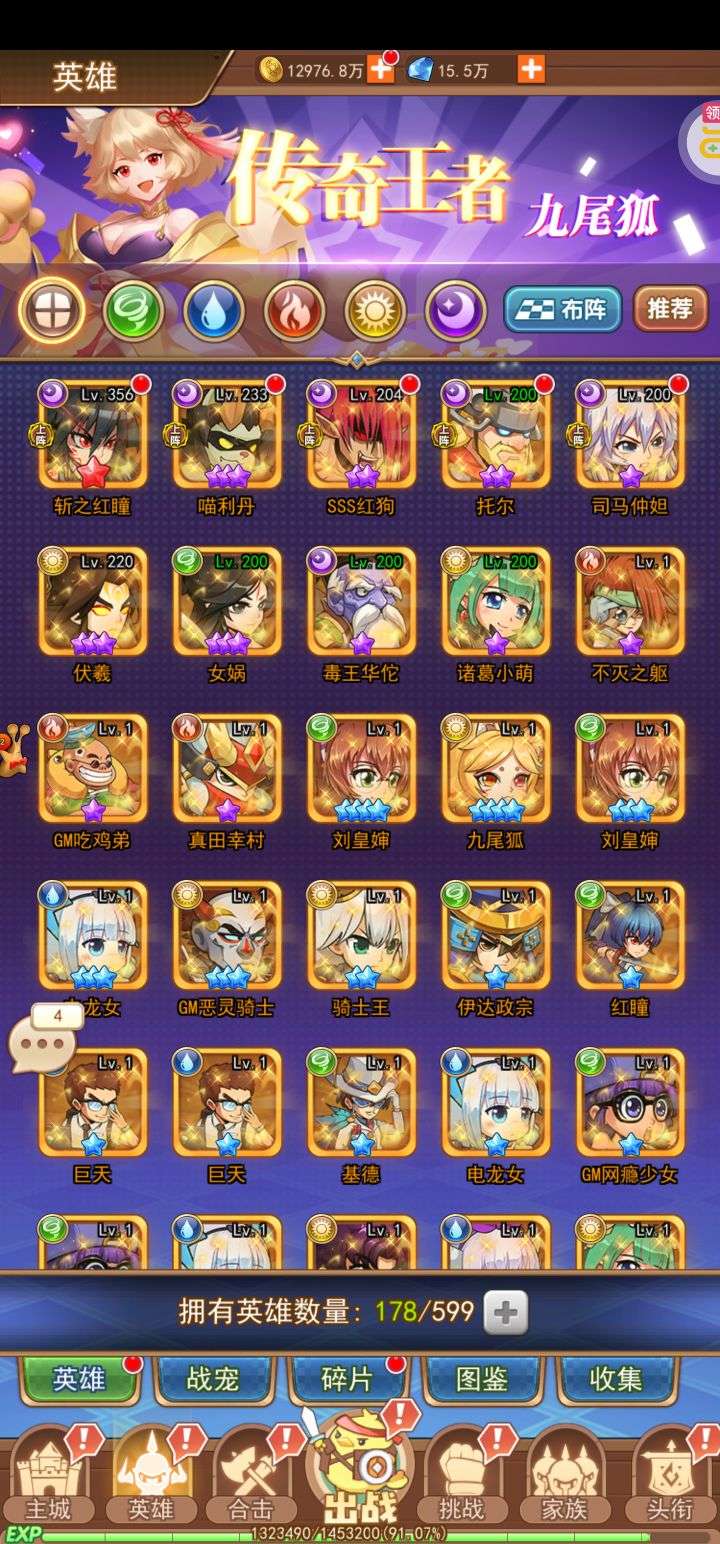The width and height of the screenshot is (720, 1544).
Task: Add more diamonds with the plus button
Action: [x=531, y=69]
